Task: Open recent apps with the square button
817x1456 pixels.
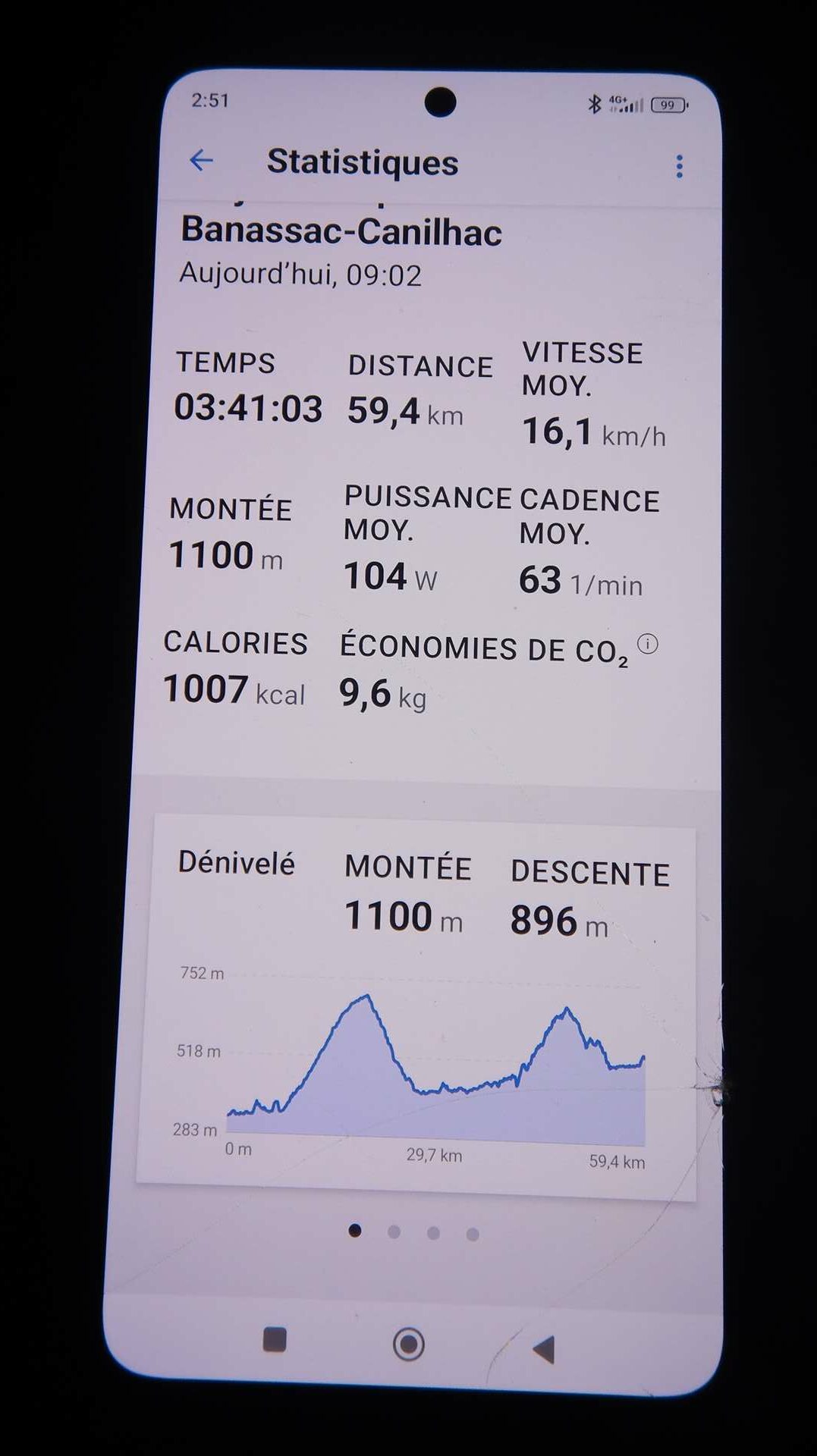Action: (275, 1339)
